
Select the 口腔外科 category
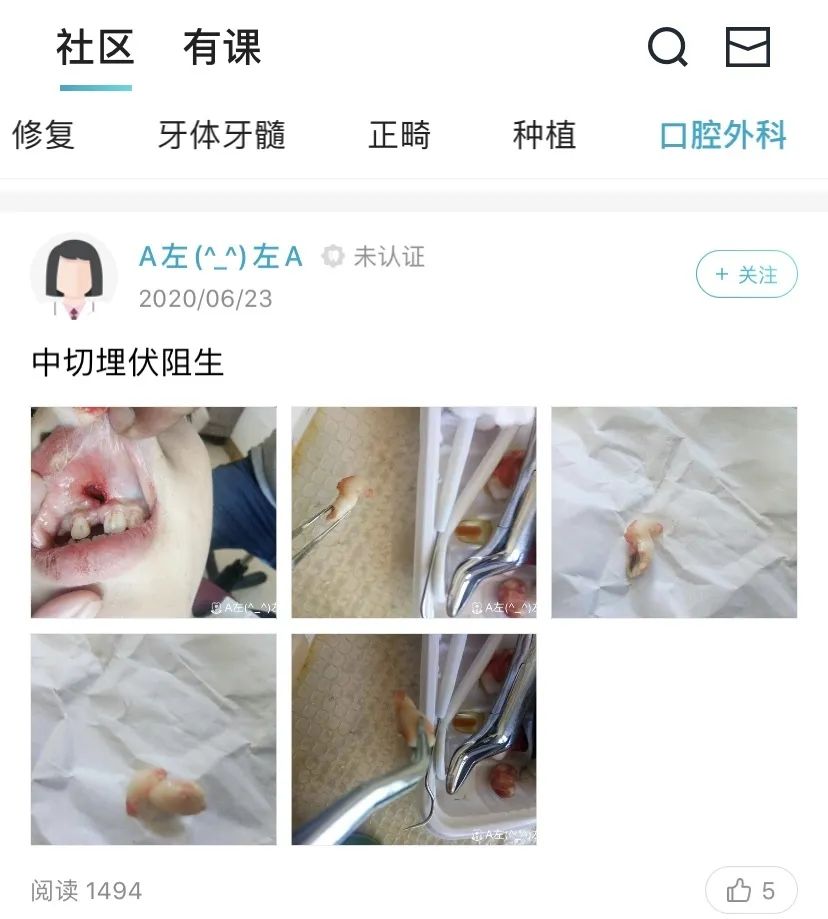[723, 135]
